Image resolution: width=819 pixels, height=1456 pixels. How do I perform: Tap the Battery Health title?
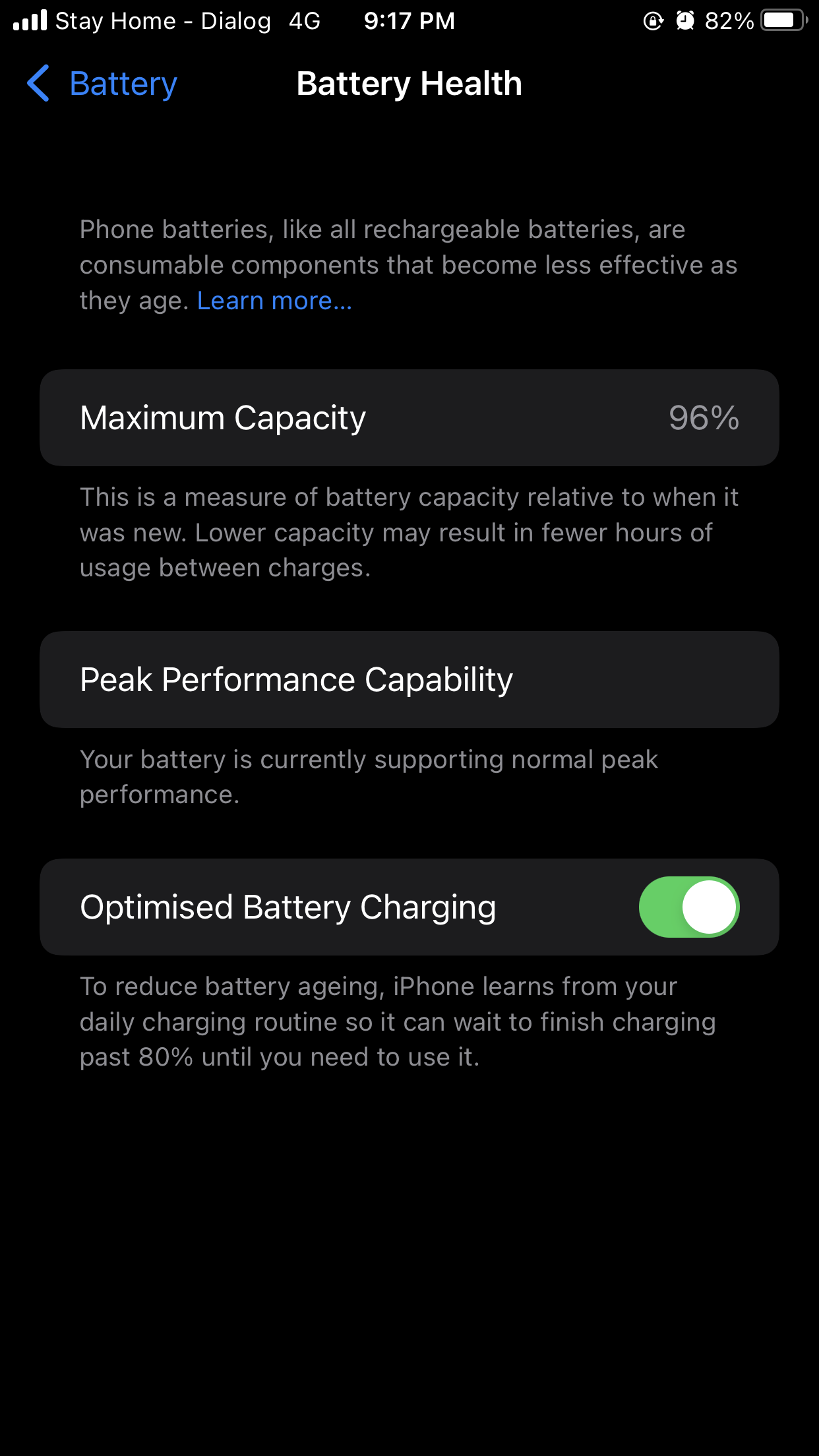(409, 83)
